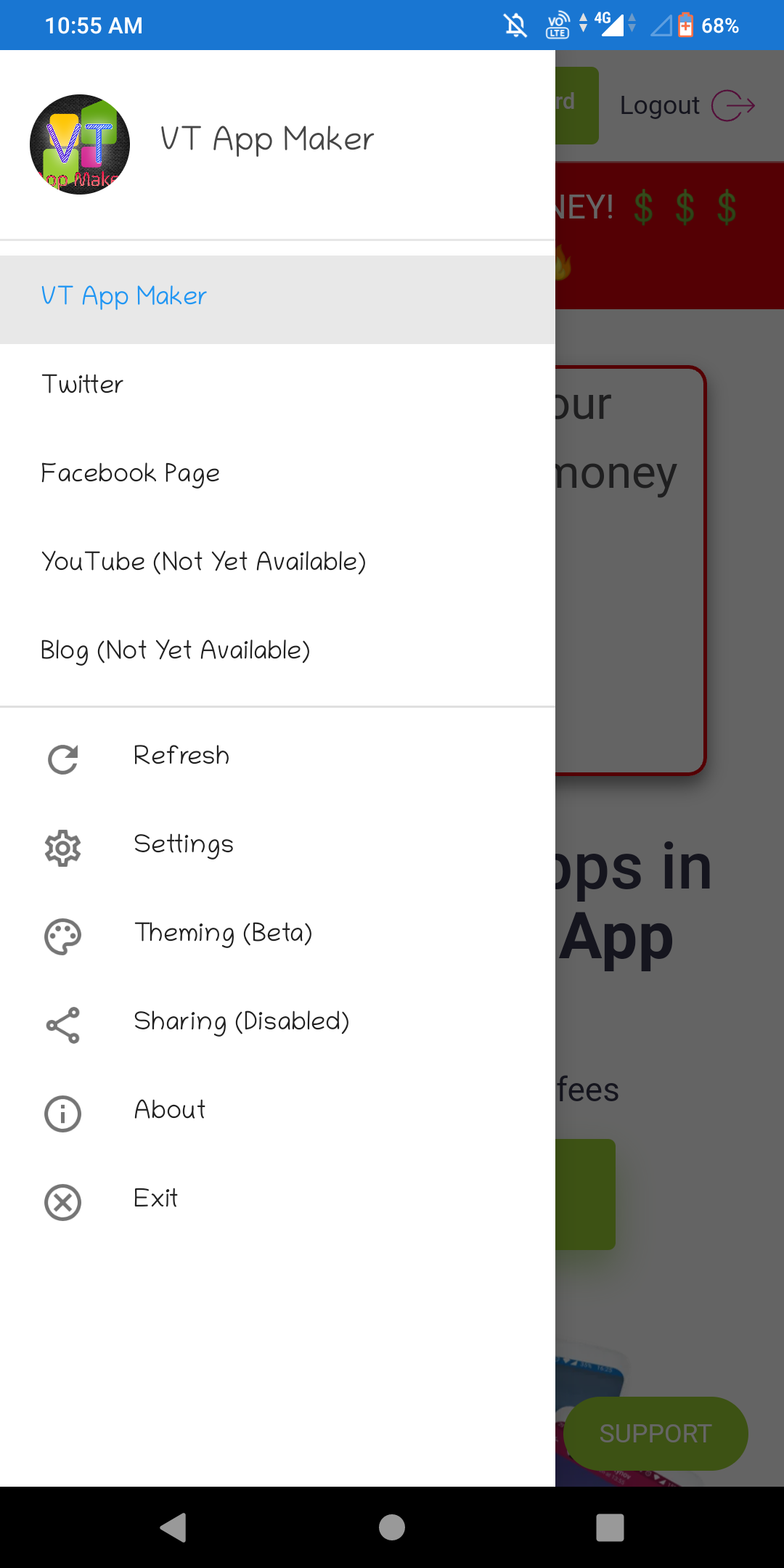Tap Sharing (Disabled) entry
The image size is (784, 1568).
[x=277, y=1022]
